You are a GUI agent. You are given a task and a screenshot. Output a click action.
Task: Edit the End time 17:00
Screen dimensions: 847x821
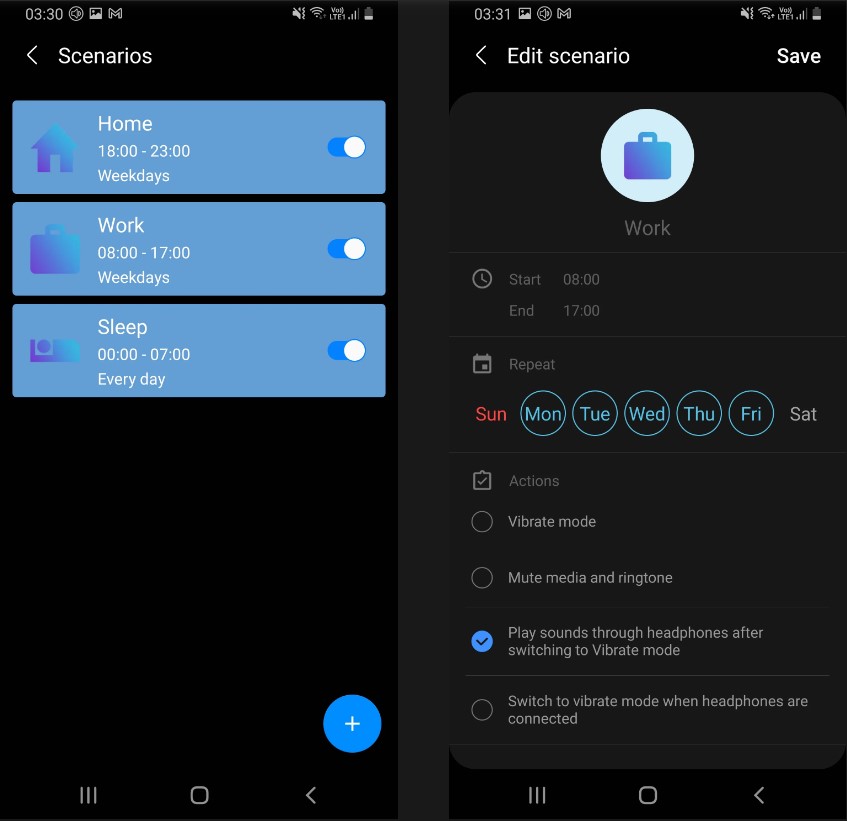tap(581, 311)
